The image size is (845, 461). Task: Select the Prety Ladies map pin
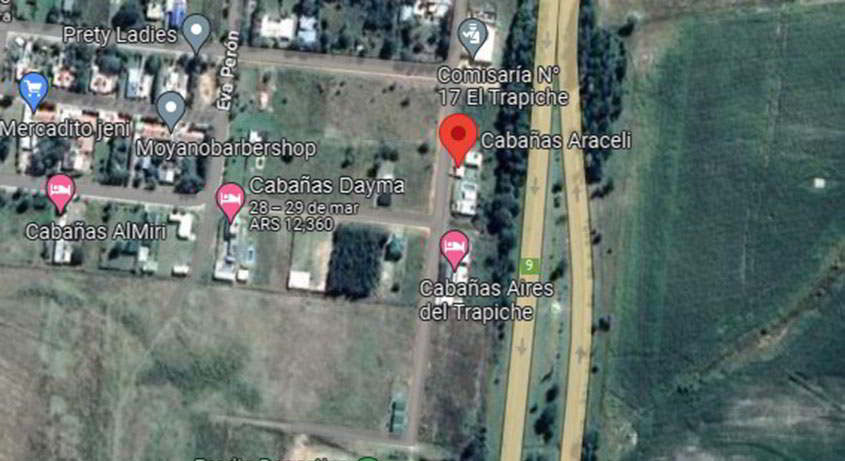click(198, 32)
